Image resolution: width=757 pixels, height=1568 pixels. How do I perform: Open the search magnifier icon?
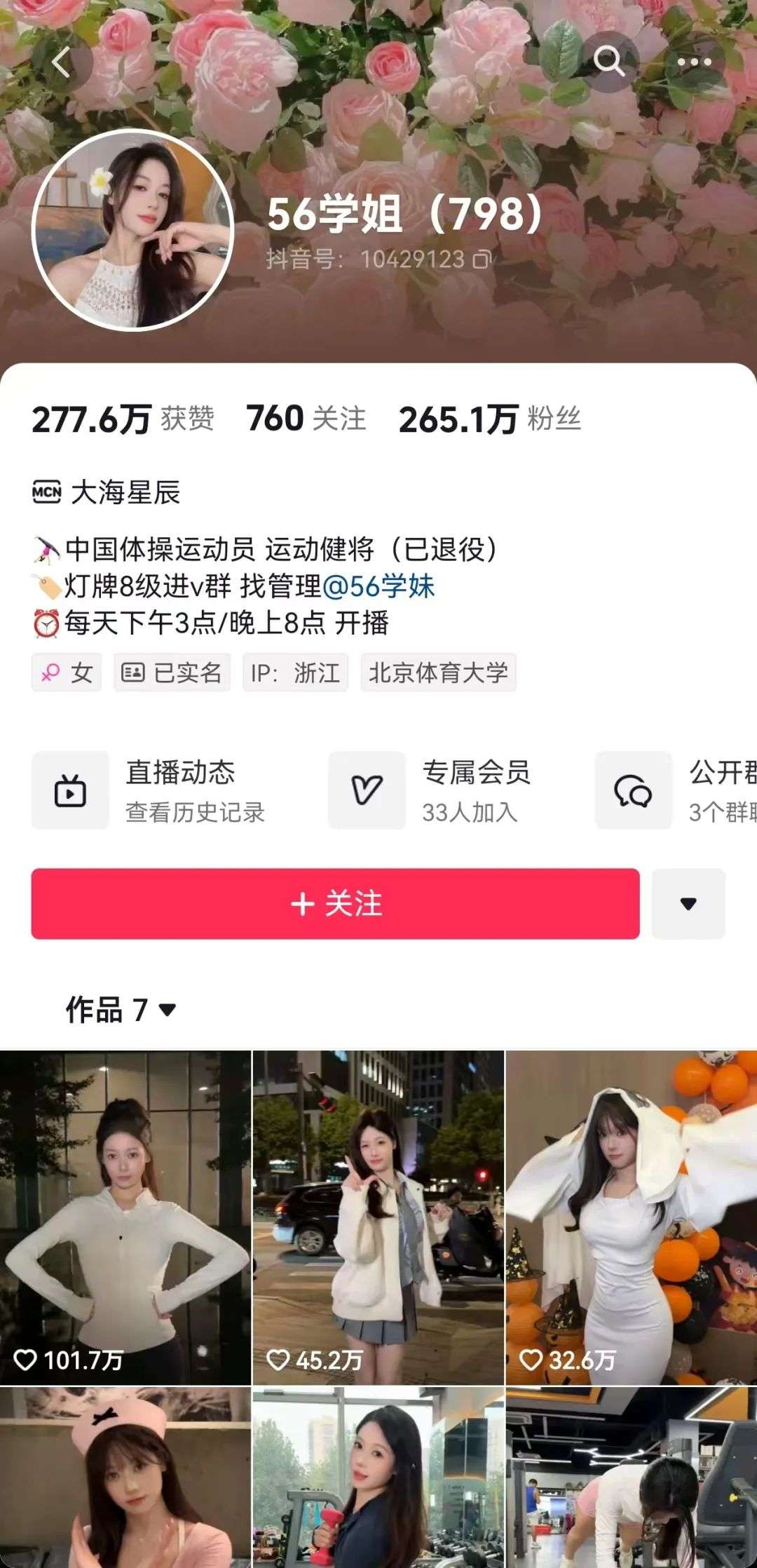click(x=608, y=62)
